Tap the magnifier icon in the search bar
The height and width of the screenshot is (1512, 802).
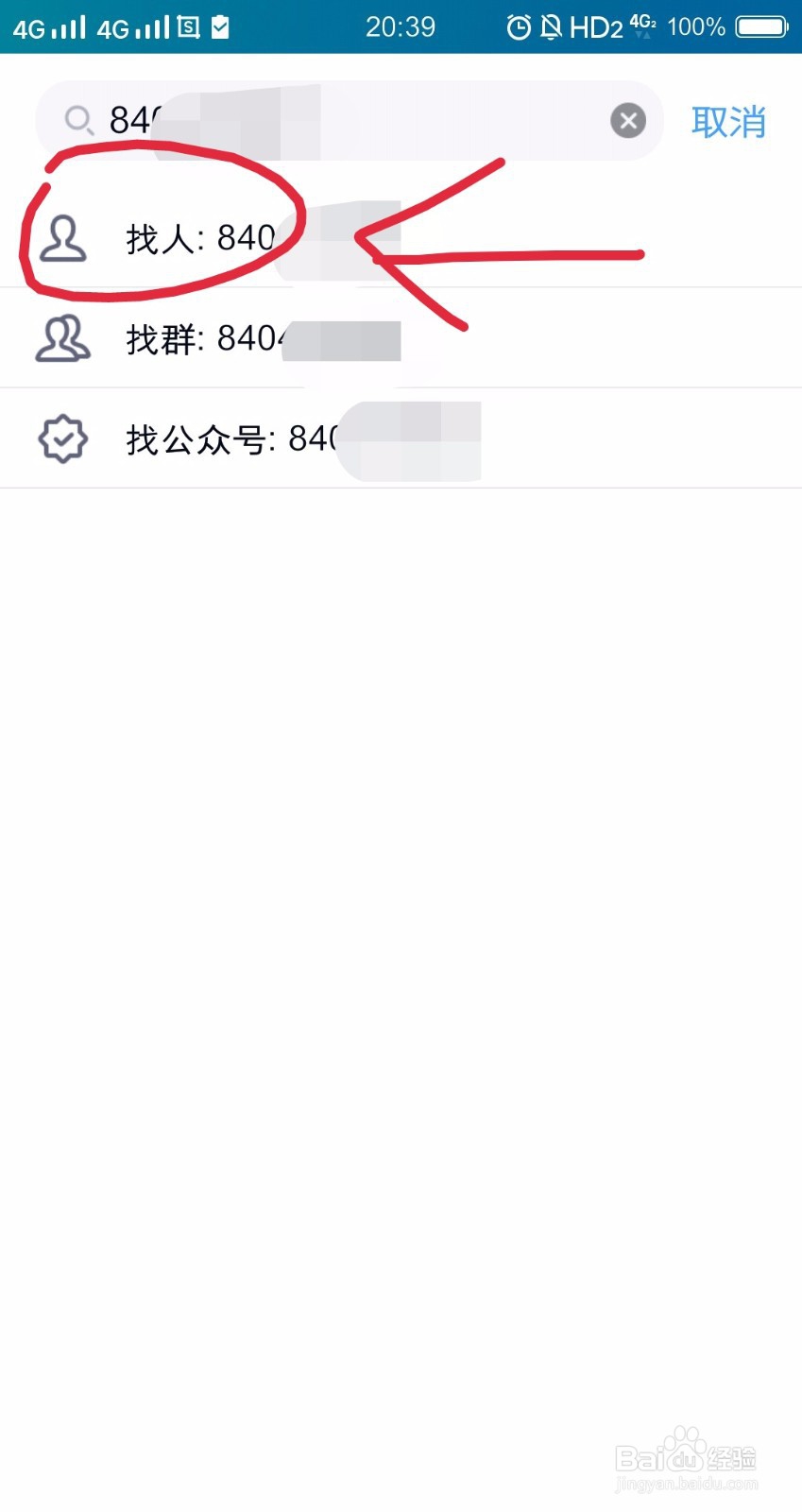pyautogui.click(x=79, y=121)
